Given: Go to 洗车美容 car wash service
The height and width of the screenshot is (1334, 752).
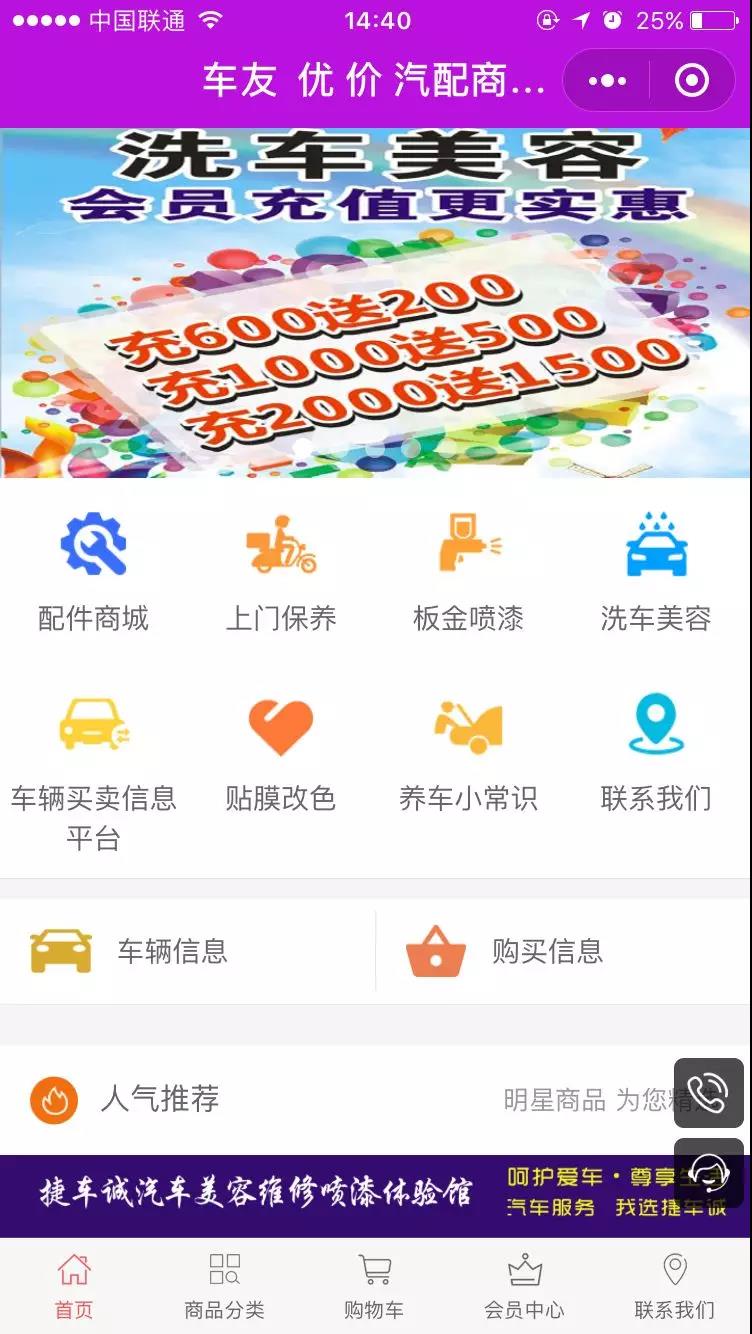Looking at the screenshot, I should point(656,572).
